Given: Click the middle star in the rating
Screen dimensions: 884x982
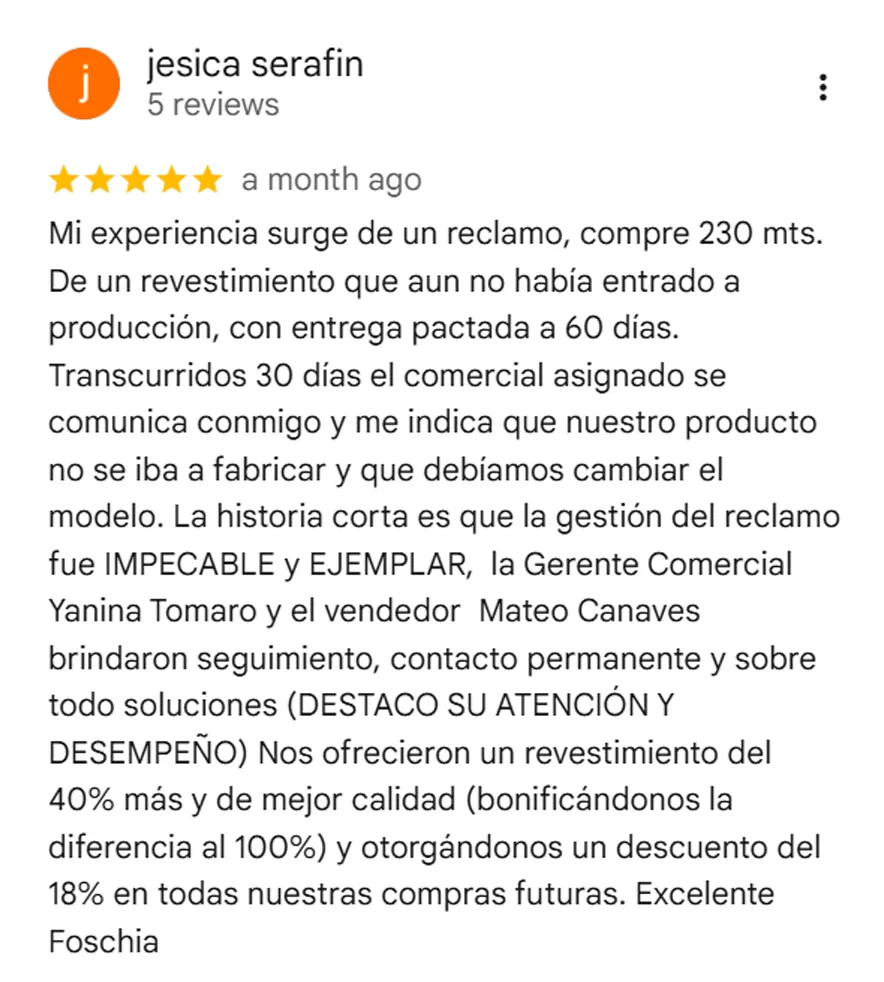Looking at the screenshot, I should click(x=136, y=180).
